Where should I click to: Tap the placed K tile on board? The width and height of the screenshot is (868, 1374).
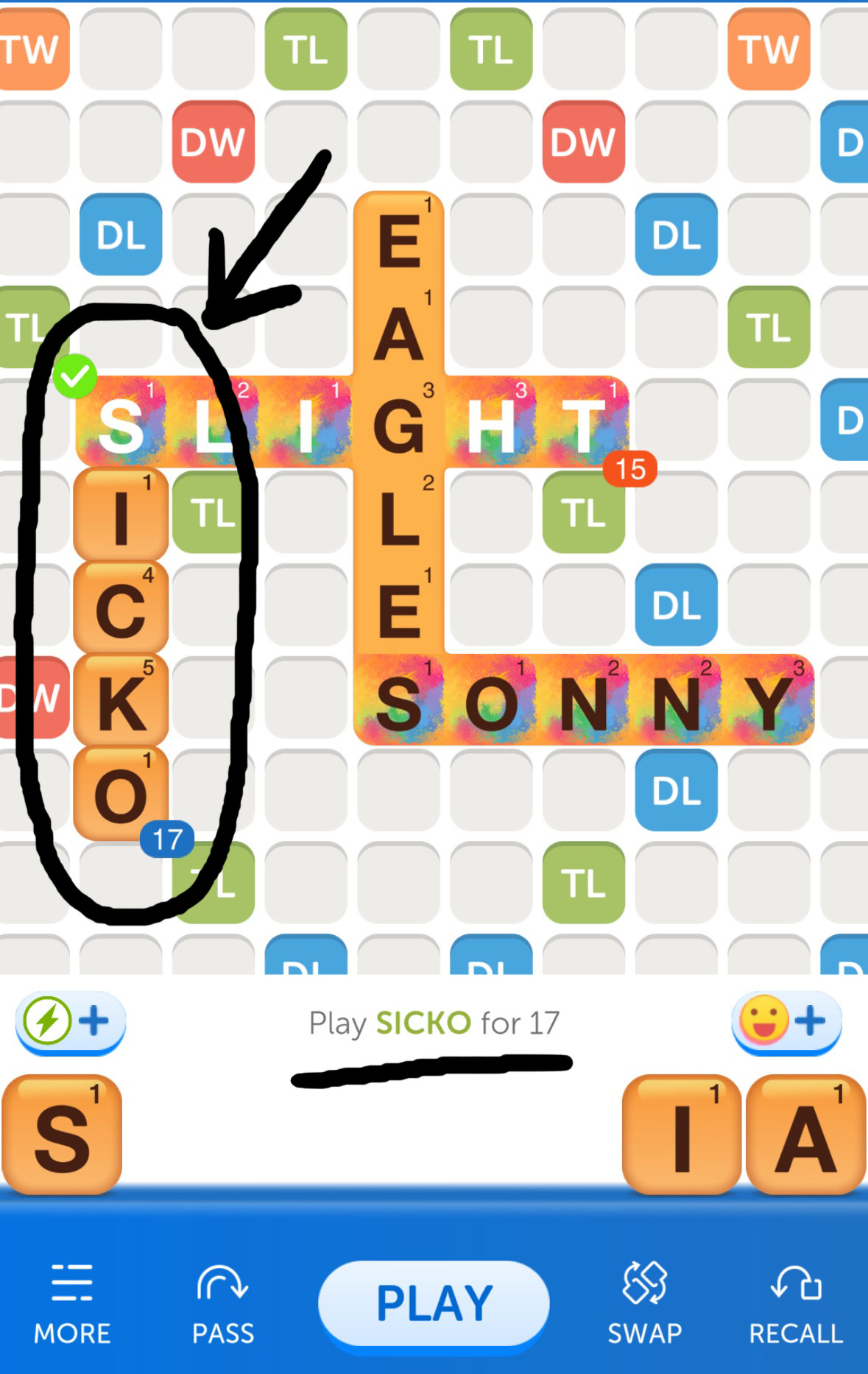tap(121, 701)
